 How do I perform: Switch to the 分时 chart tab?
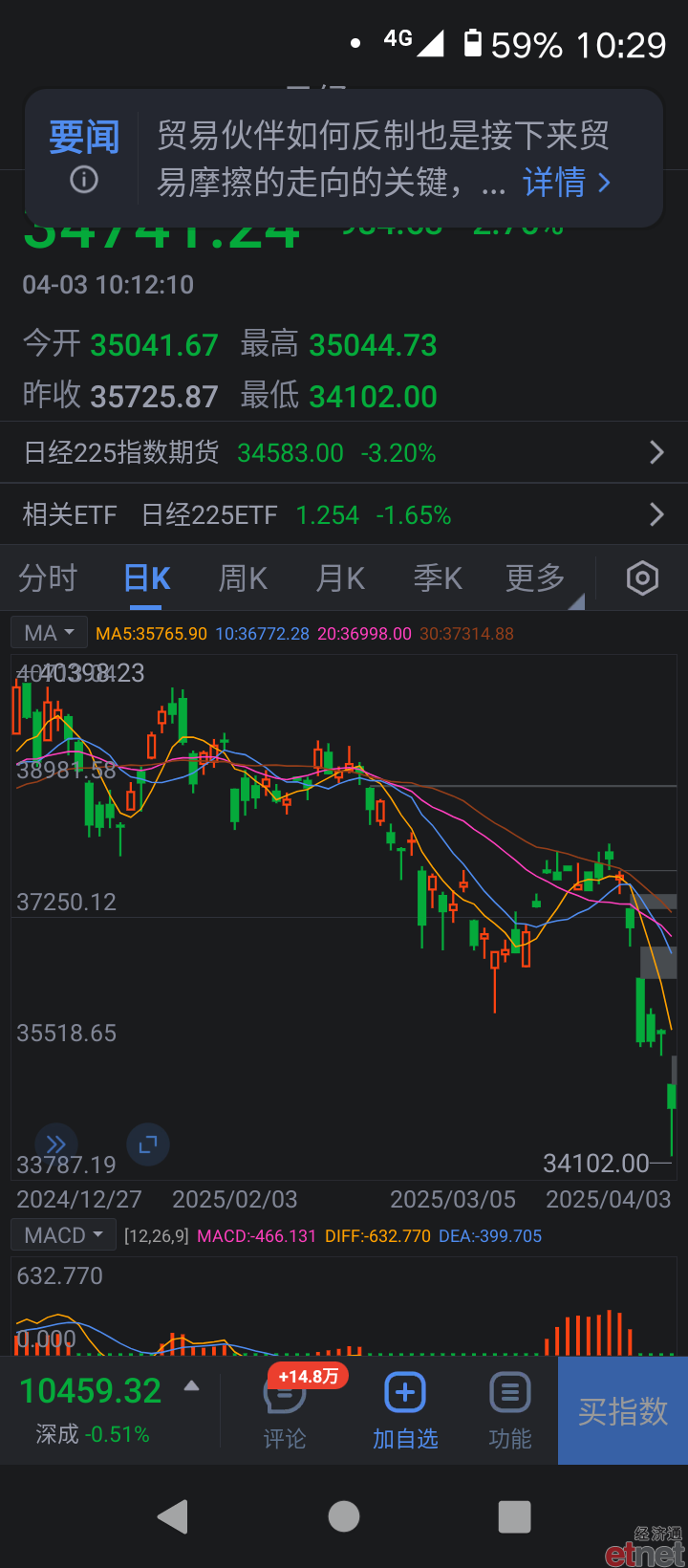click(48, 578)
